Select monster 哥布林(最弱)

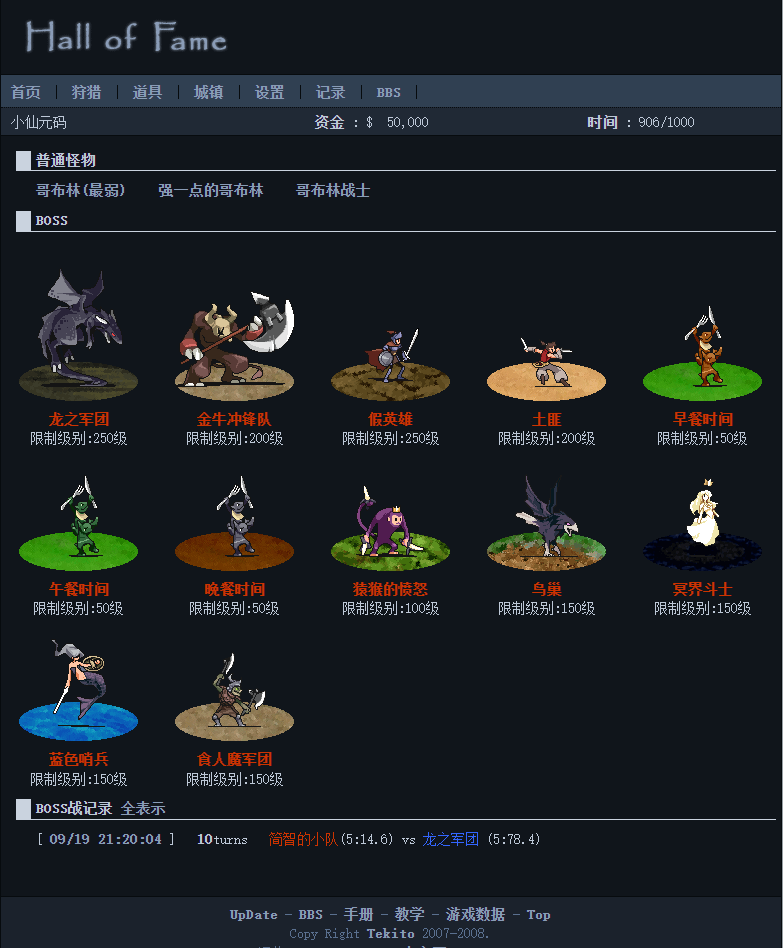tap(81, 190)
